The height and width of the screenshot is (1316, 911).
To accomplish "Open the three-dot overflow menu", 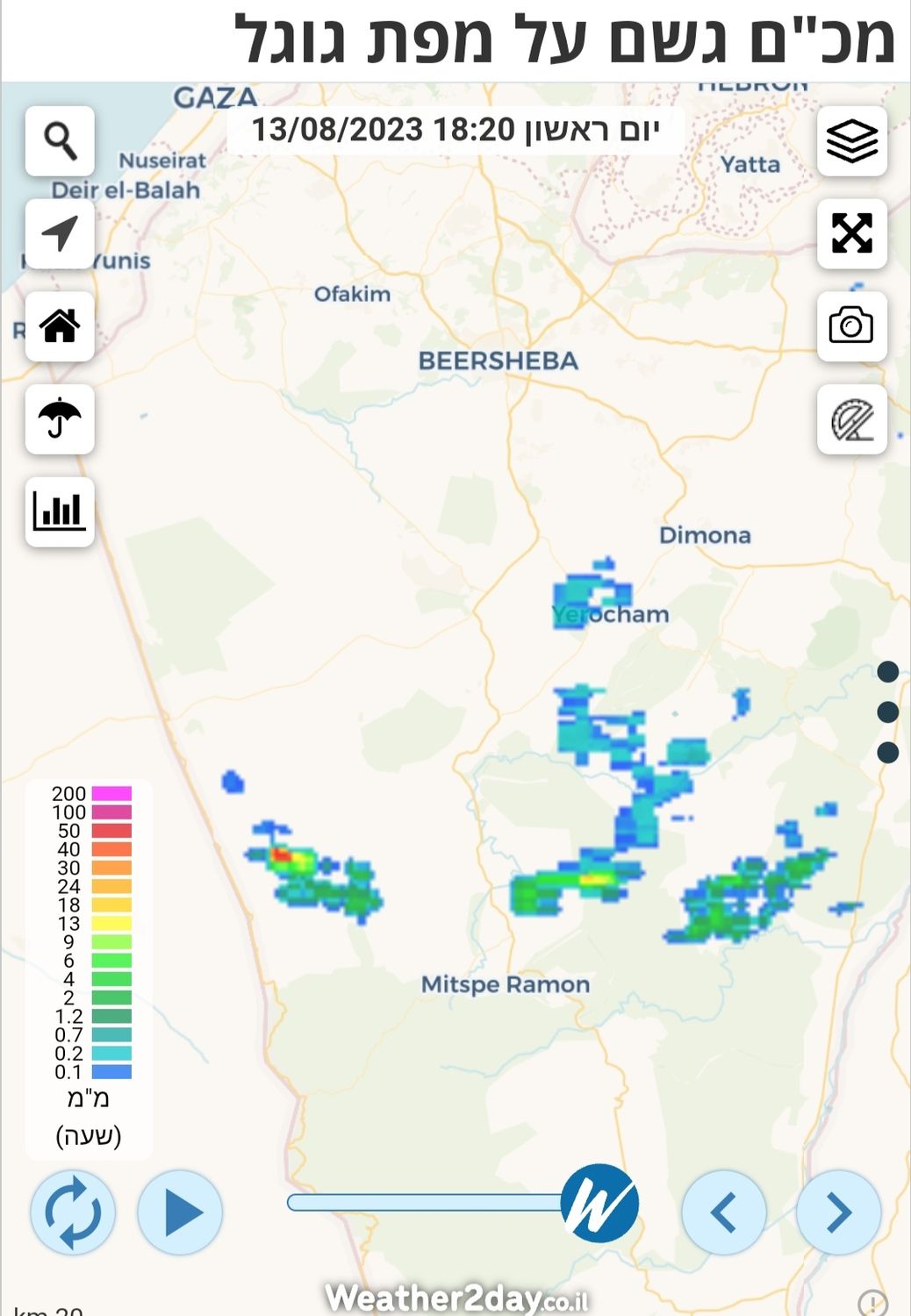I will pos(887,712).
